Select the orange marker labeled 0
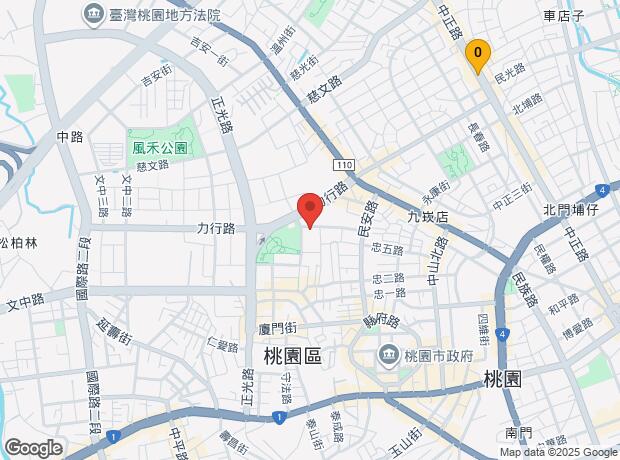 tap(479, 54)
